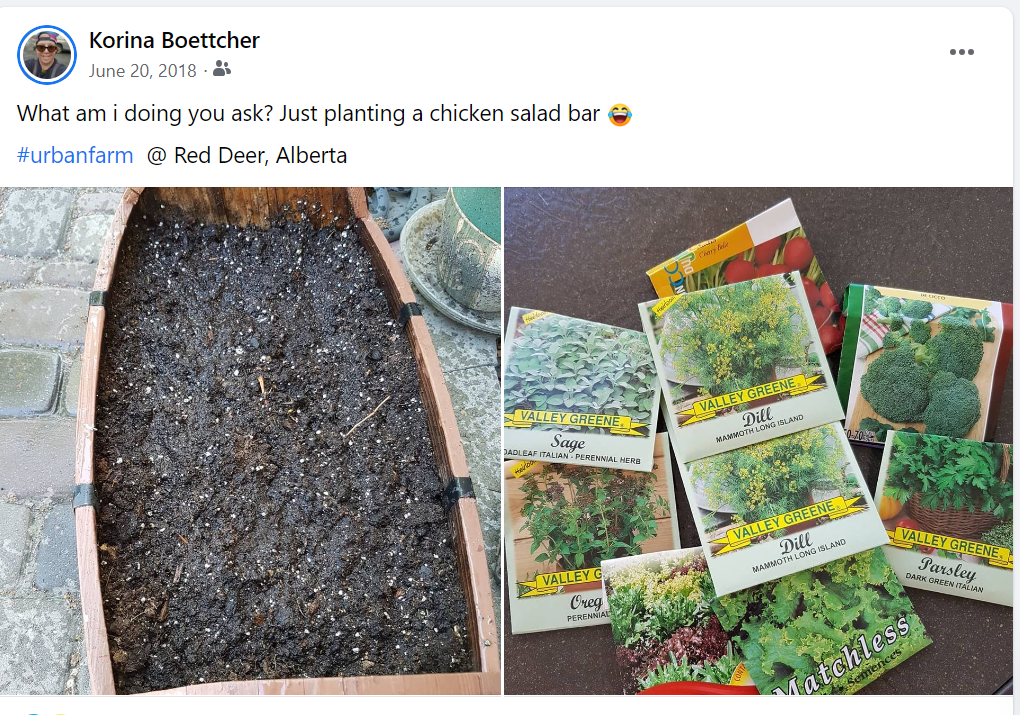The image size is (1020, 715).
Task: Open Korina Boettcher's profile name link
Action: 174,40
